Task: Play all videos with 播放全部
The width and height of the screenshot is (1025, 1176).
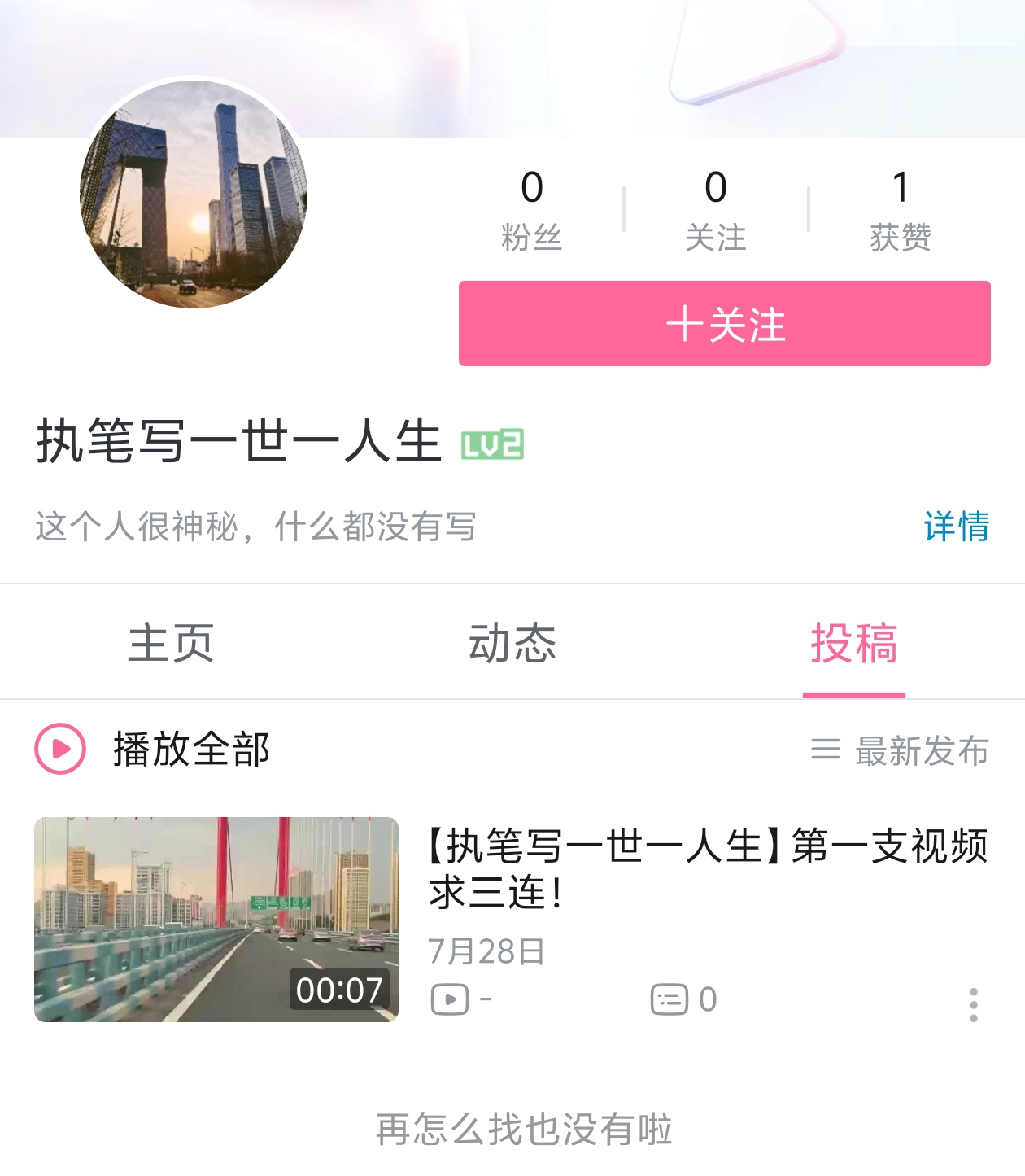Action: [153, 749]
